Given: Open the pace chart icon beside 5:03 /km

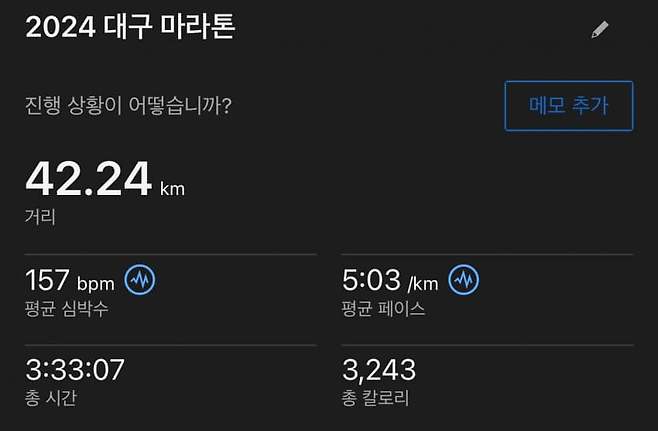Looking at the screenshot, I should tap(463, 279).
